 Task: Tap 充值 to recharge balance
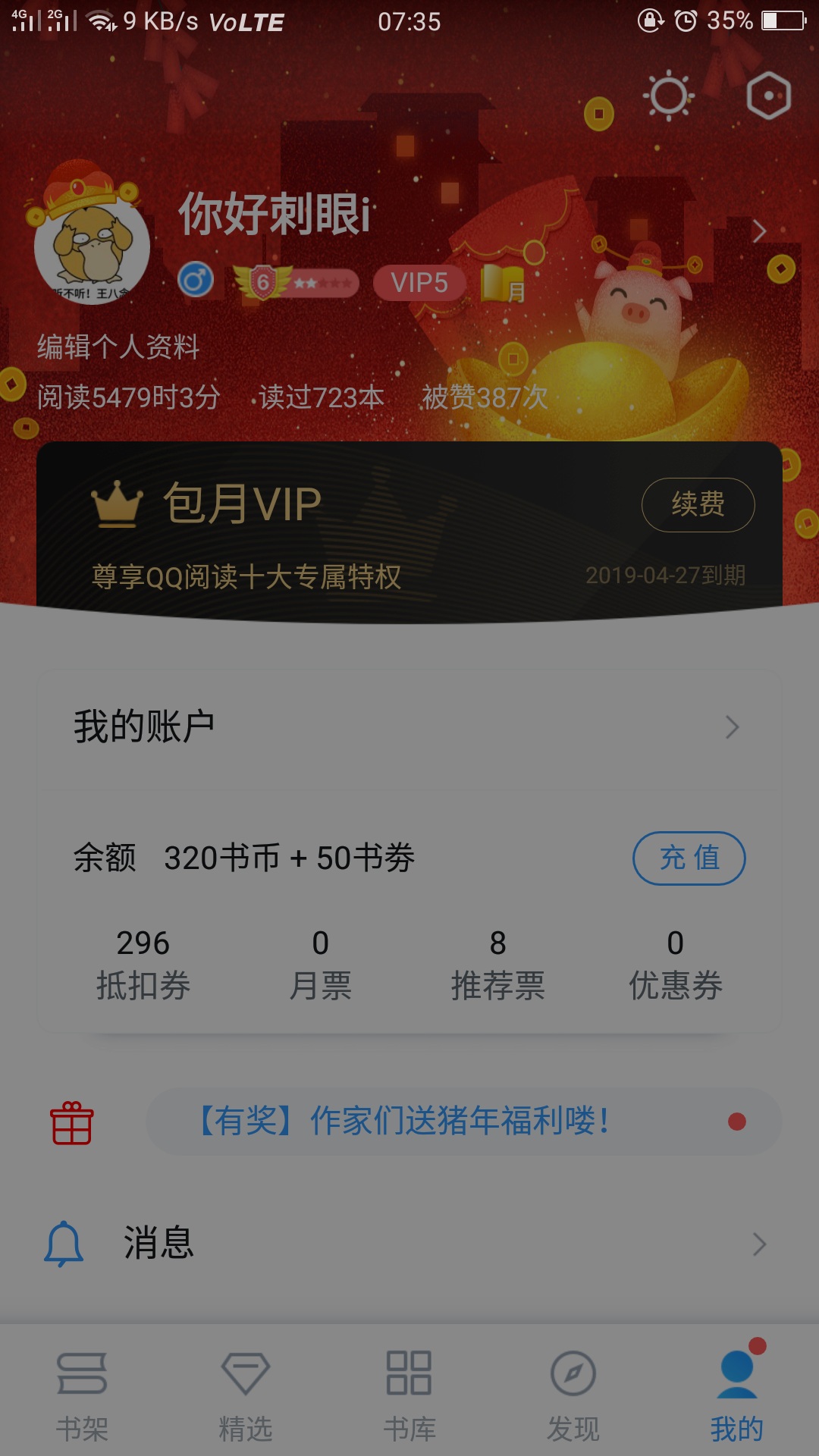(x=689, y=858)
